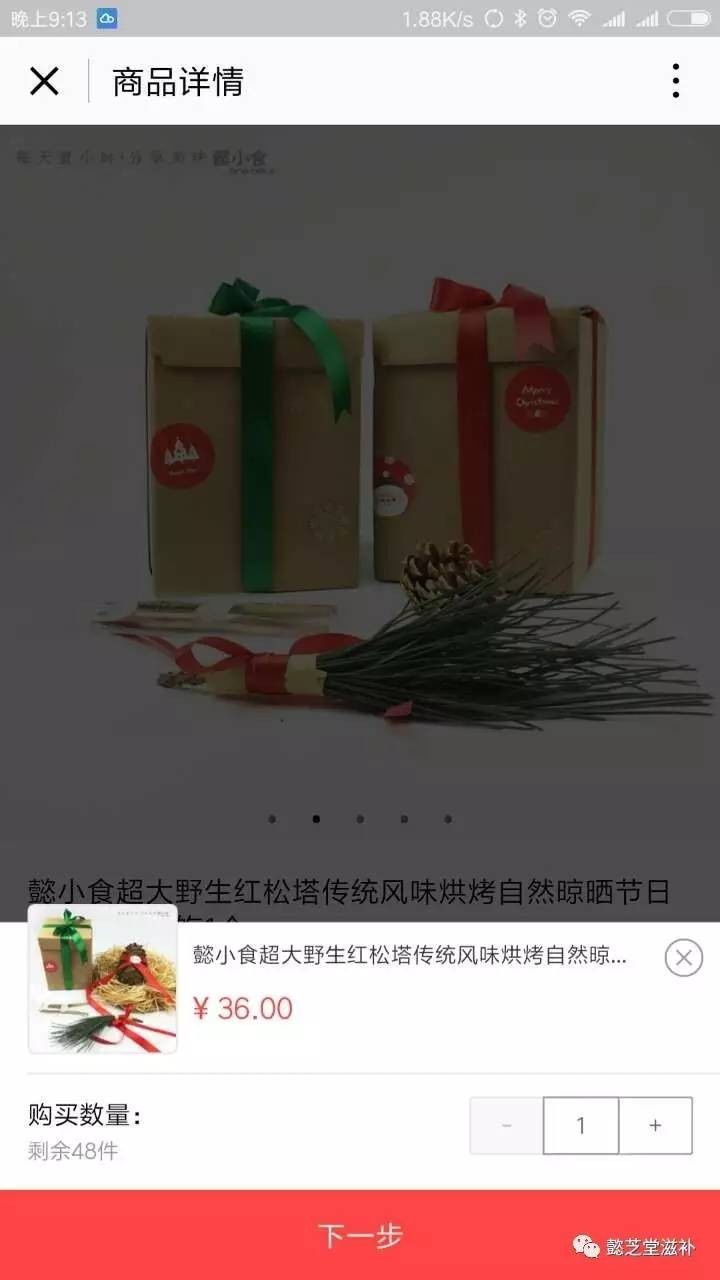Close the 商品详情 page
The image size is (720, 1280).
44,81
